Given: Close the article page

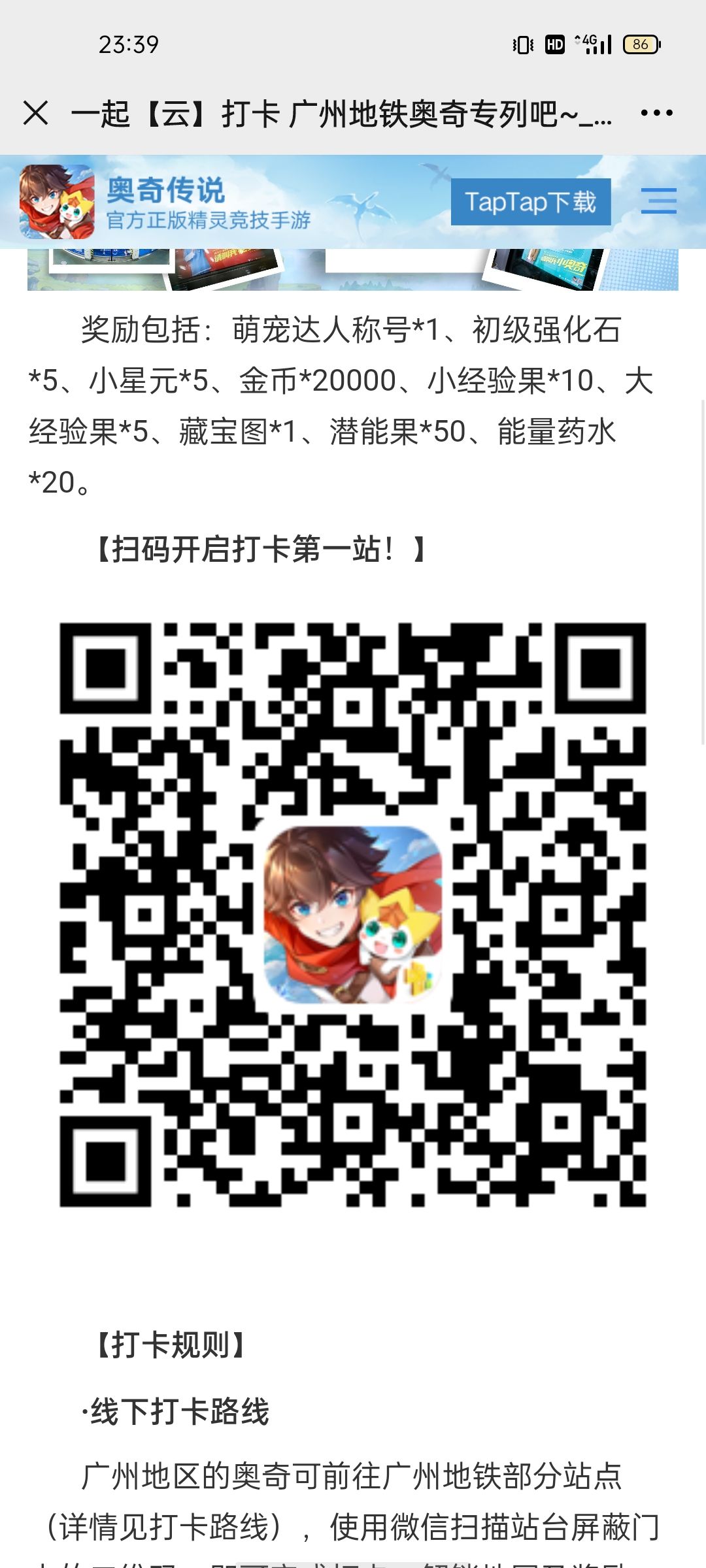Looking at the screenshot, I should 36,113.
